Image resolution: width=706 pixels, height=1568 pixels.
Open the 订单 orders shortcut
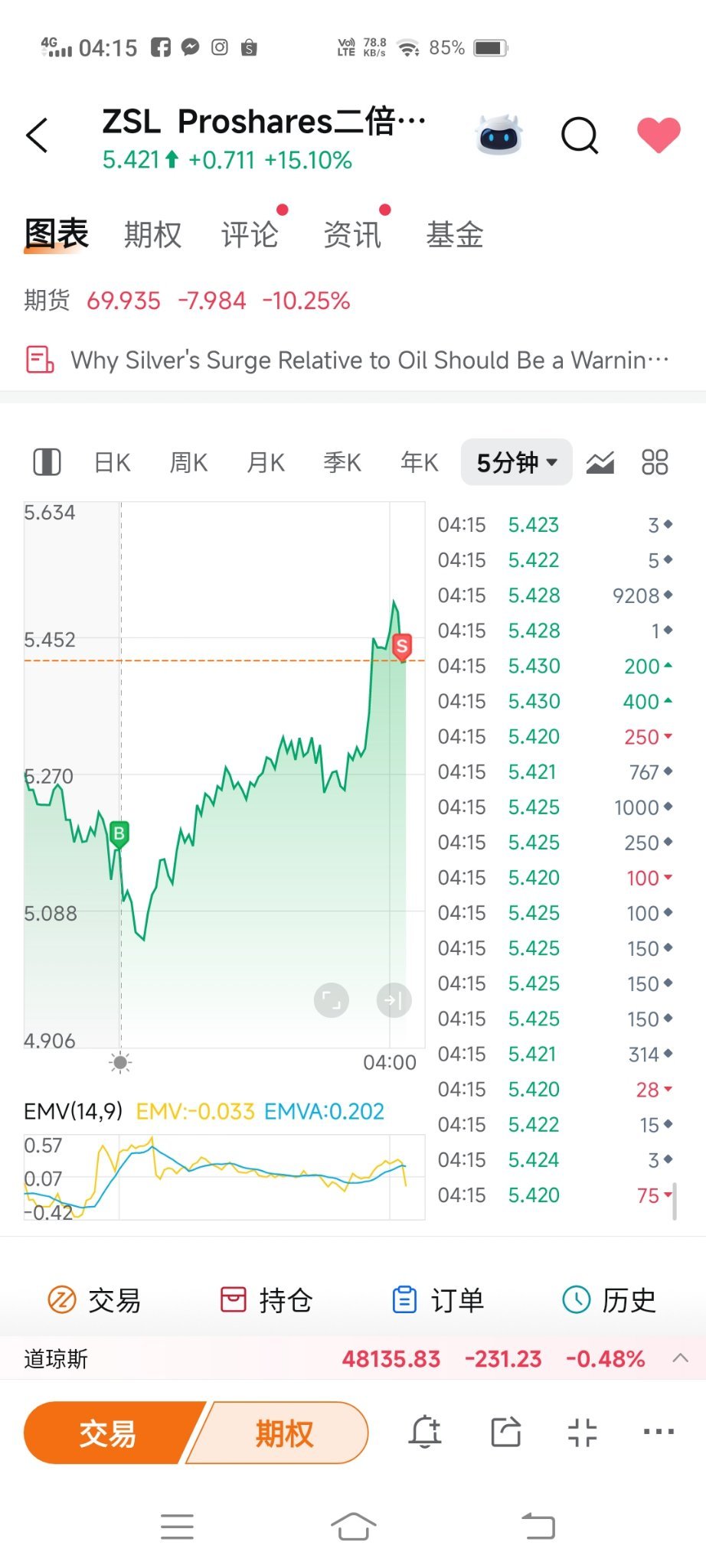point(437,1300)
